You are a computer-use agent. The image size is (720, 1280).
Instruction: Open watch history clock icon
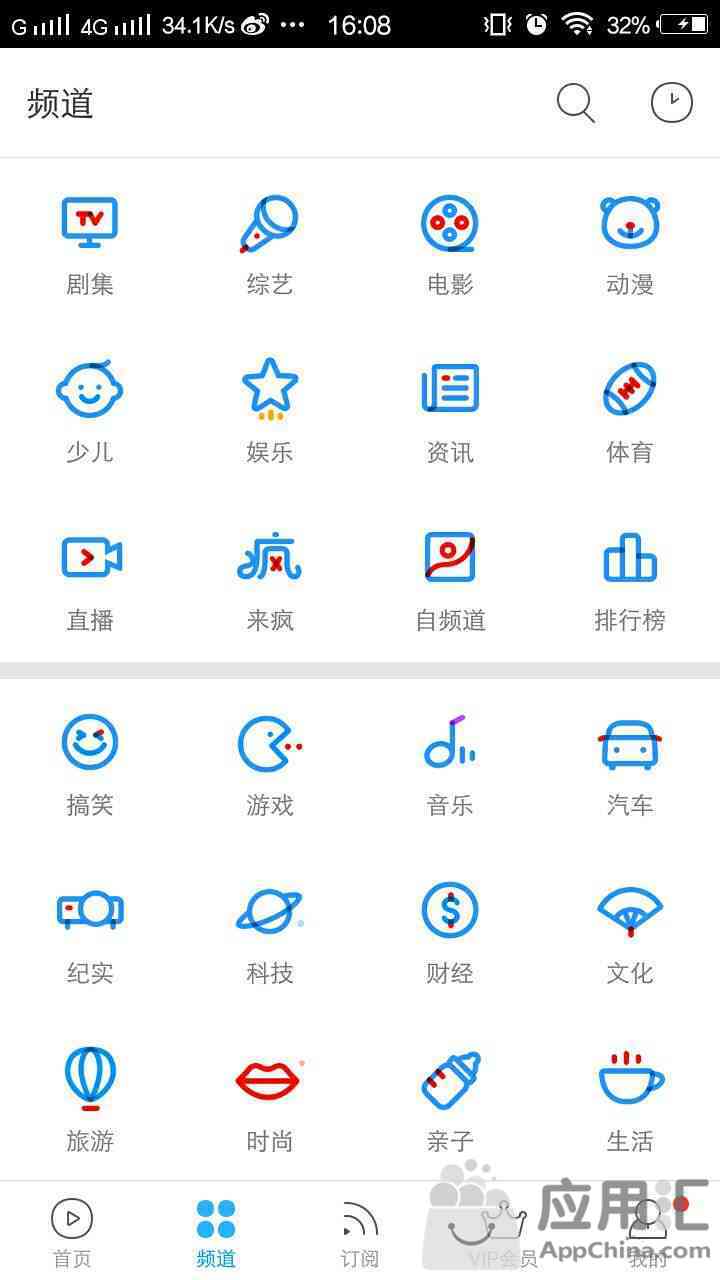click(671, 103)
